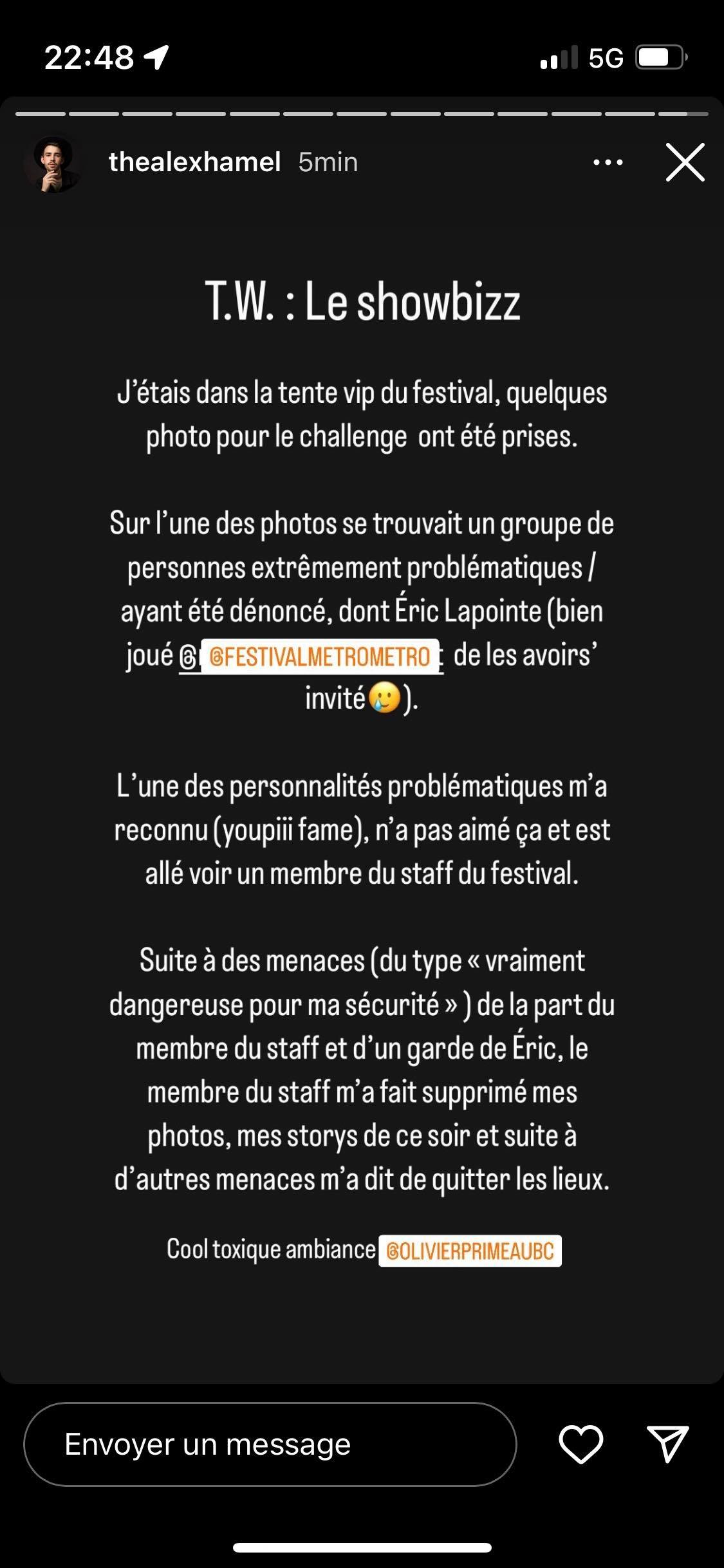The width and height of the screenshot is (724, 1568).
Task: Open the @OLIVIERPRIMEAUBC mention
Action: [x=470, y=1251]
